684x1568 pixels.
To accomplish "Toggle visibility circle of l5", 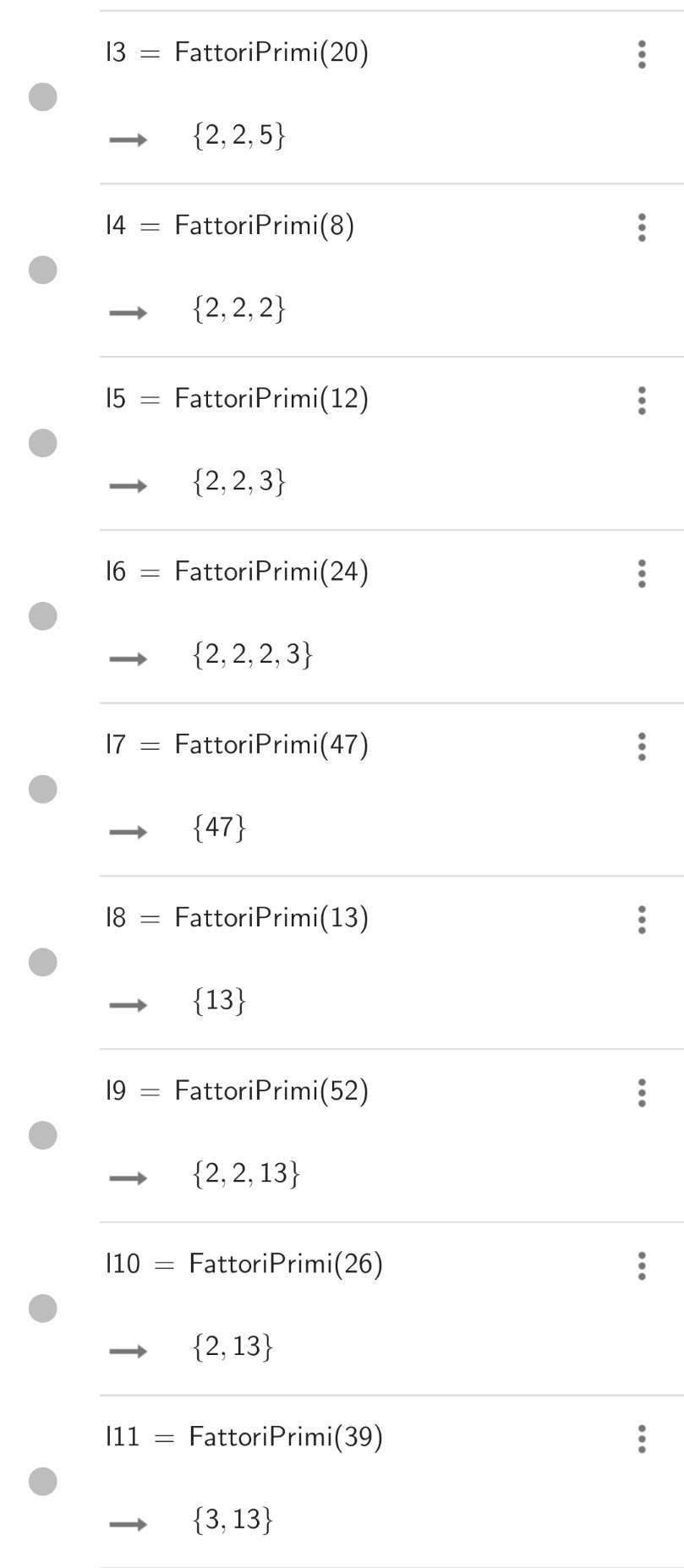I will (43, 443).
